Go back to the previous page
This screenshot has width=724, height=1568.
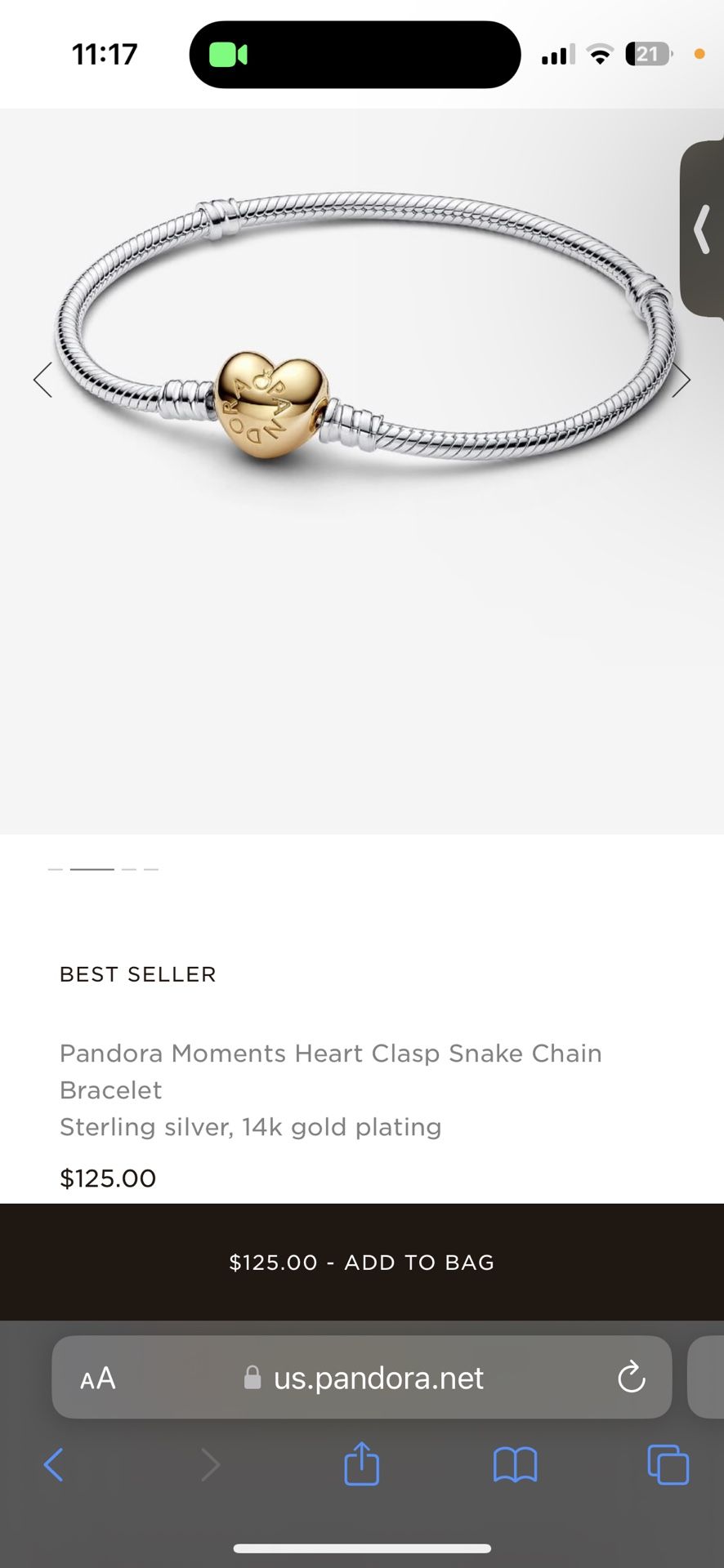pyautogui.click(x=54, y=1464)
